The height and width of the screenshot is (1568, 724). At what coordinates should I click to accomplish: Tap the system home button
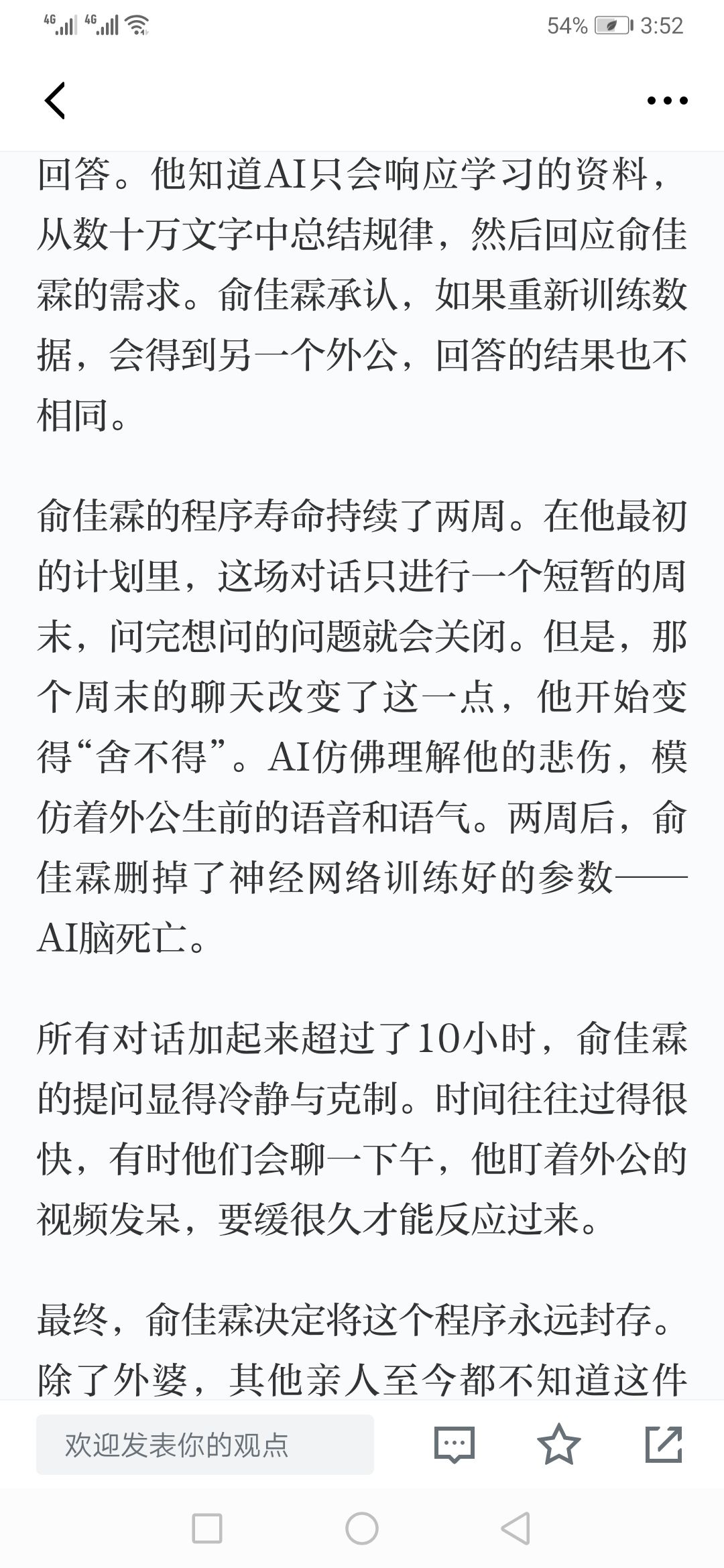click(362, 1529)
